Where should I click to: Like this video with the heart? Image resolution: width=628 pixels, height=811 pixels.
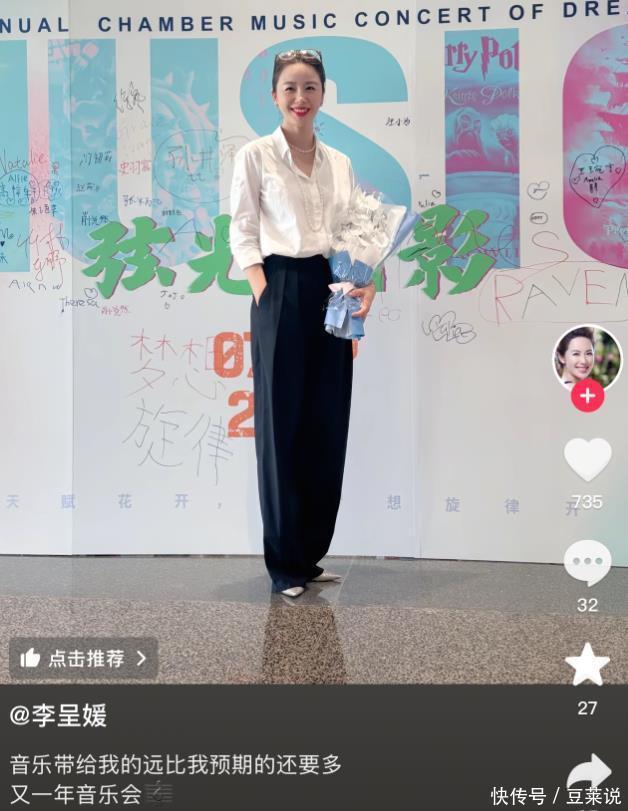tap(587, 459)
